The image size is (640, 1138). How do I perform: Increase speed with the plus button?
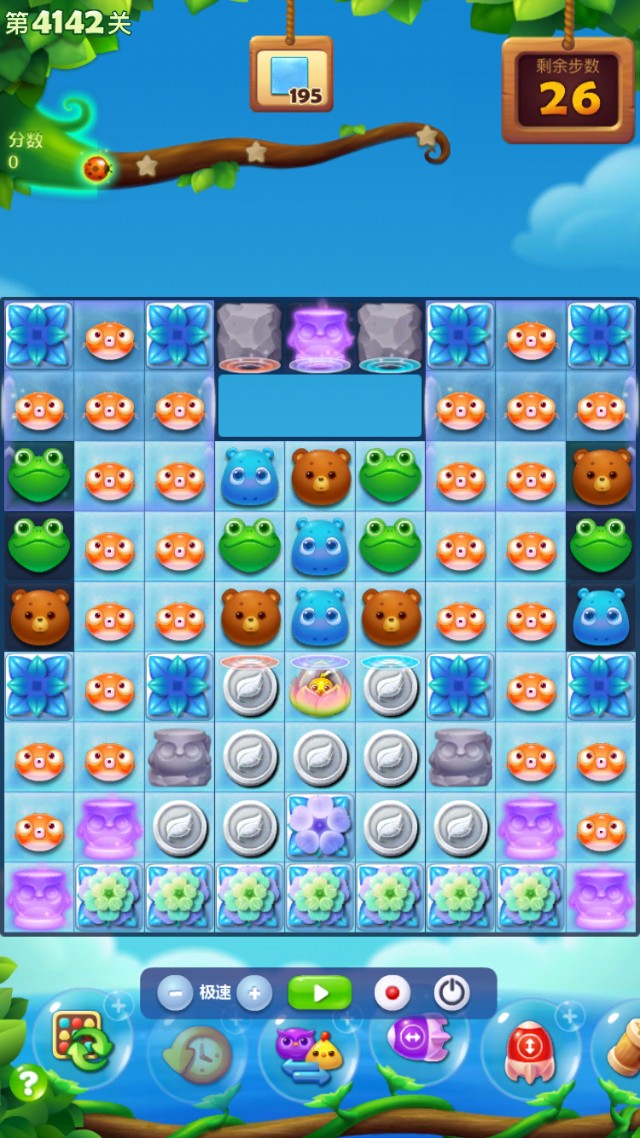click(254, 993)
